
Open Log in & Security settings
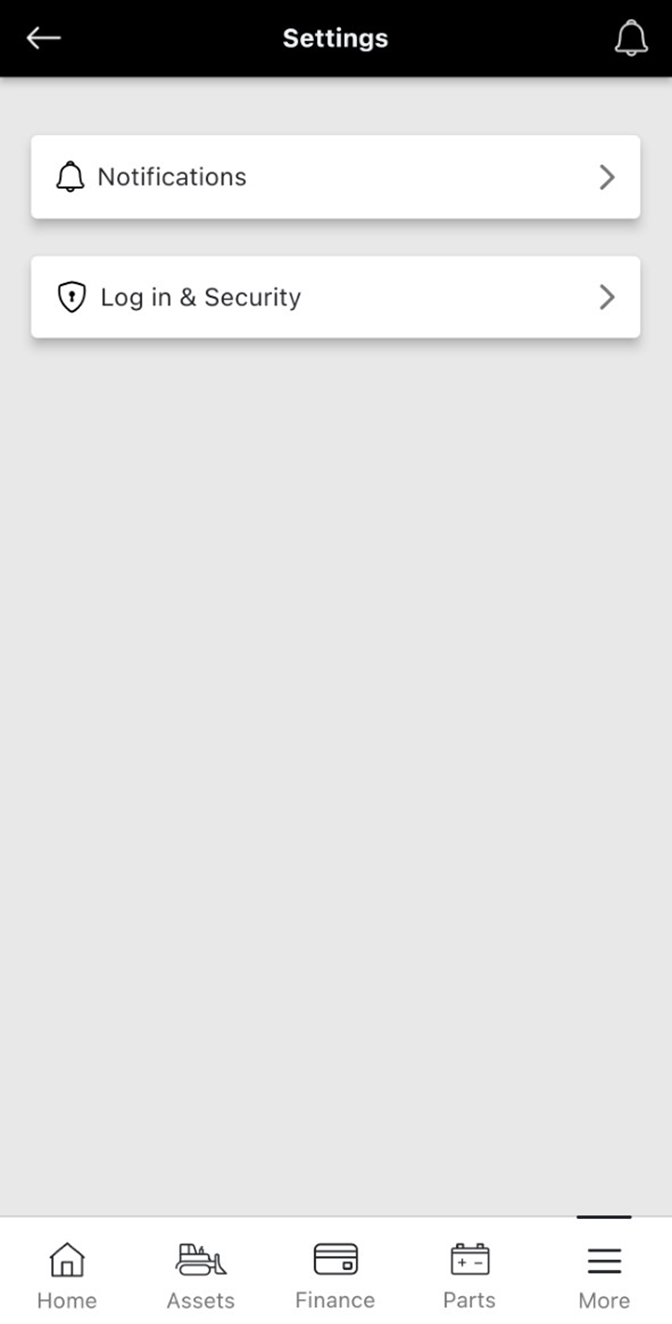coord(335,297)
